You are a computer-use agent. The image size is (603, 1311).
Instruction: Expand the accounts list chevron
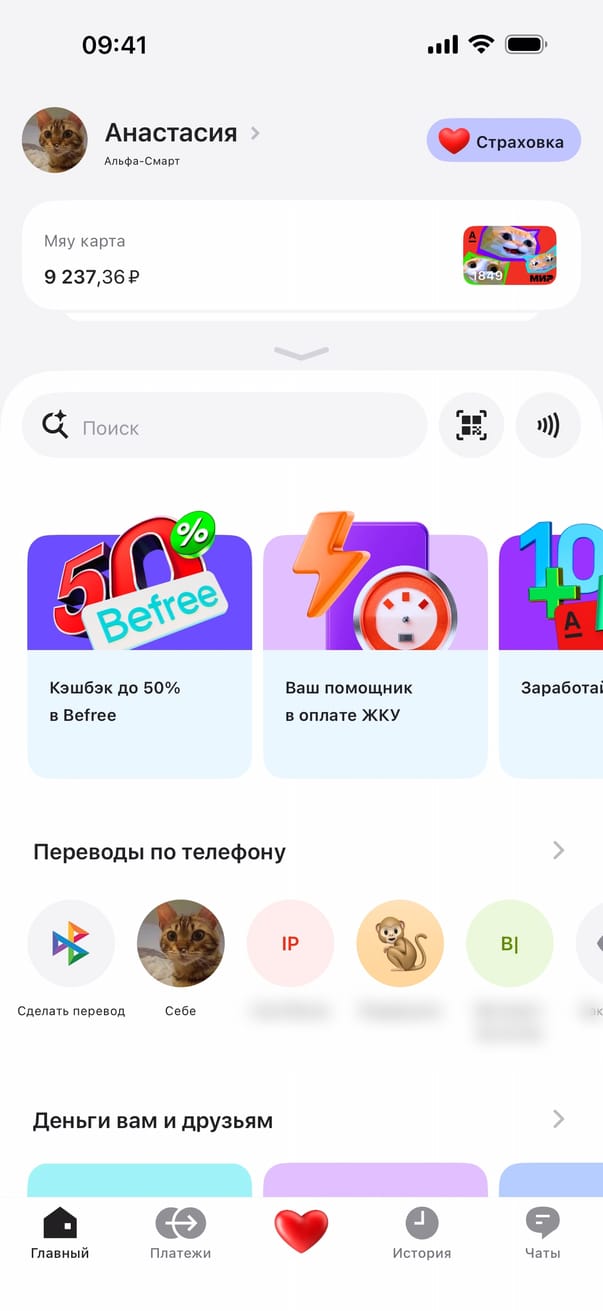tap(300, 353)
